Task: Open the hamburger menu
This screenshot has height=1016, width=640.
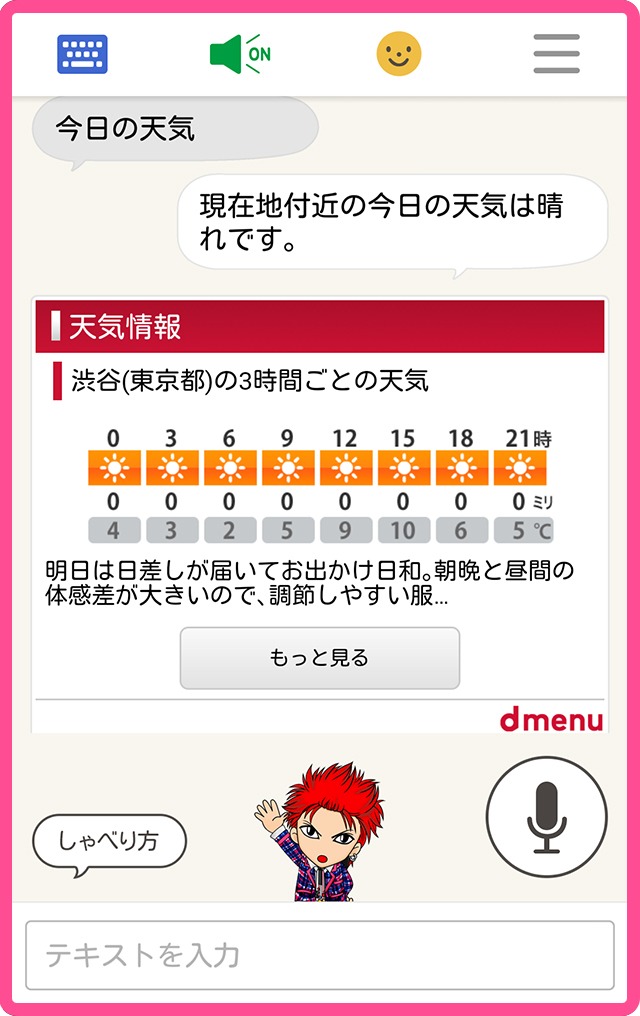Action: tap(556, 54)
